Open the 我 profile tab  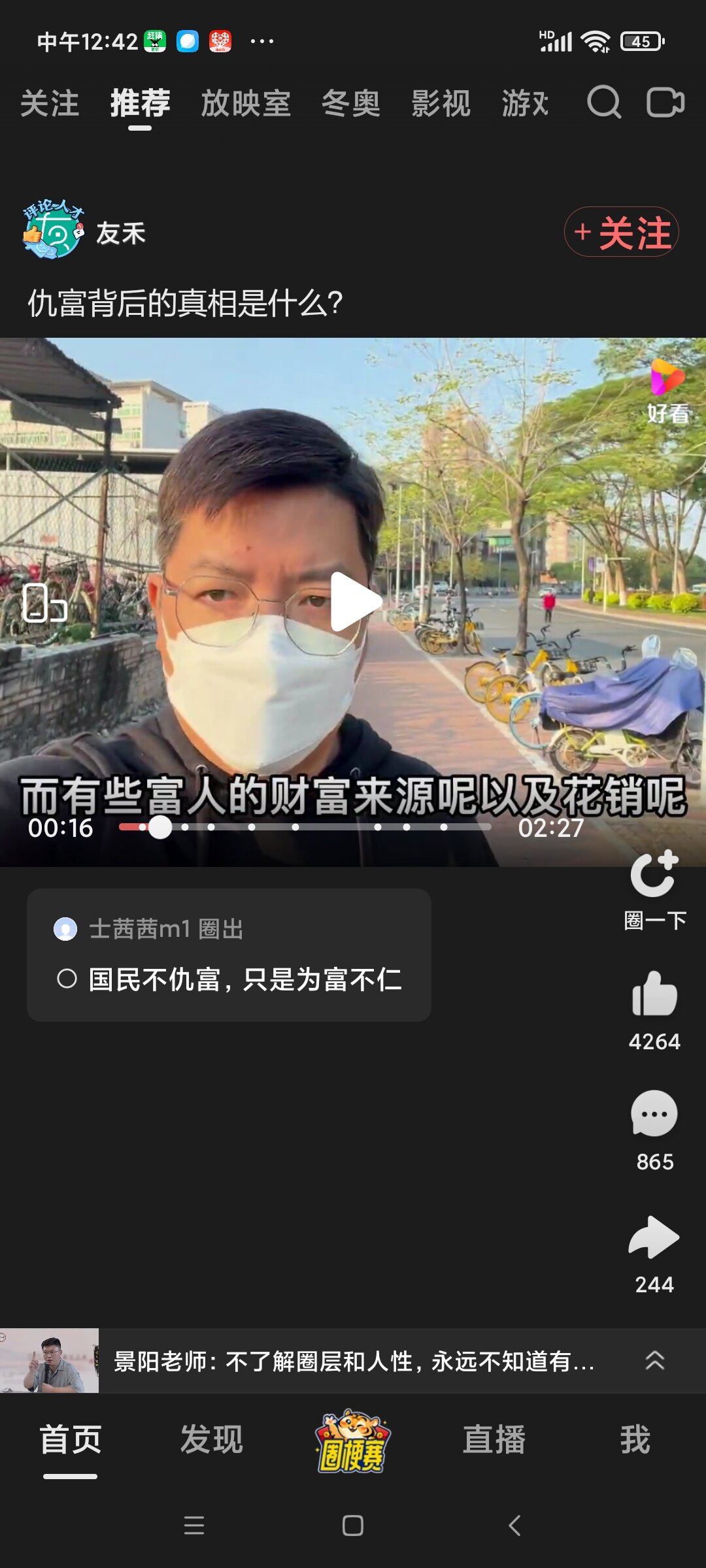pos(635,1440)
